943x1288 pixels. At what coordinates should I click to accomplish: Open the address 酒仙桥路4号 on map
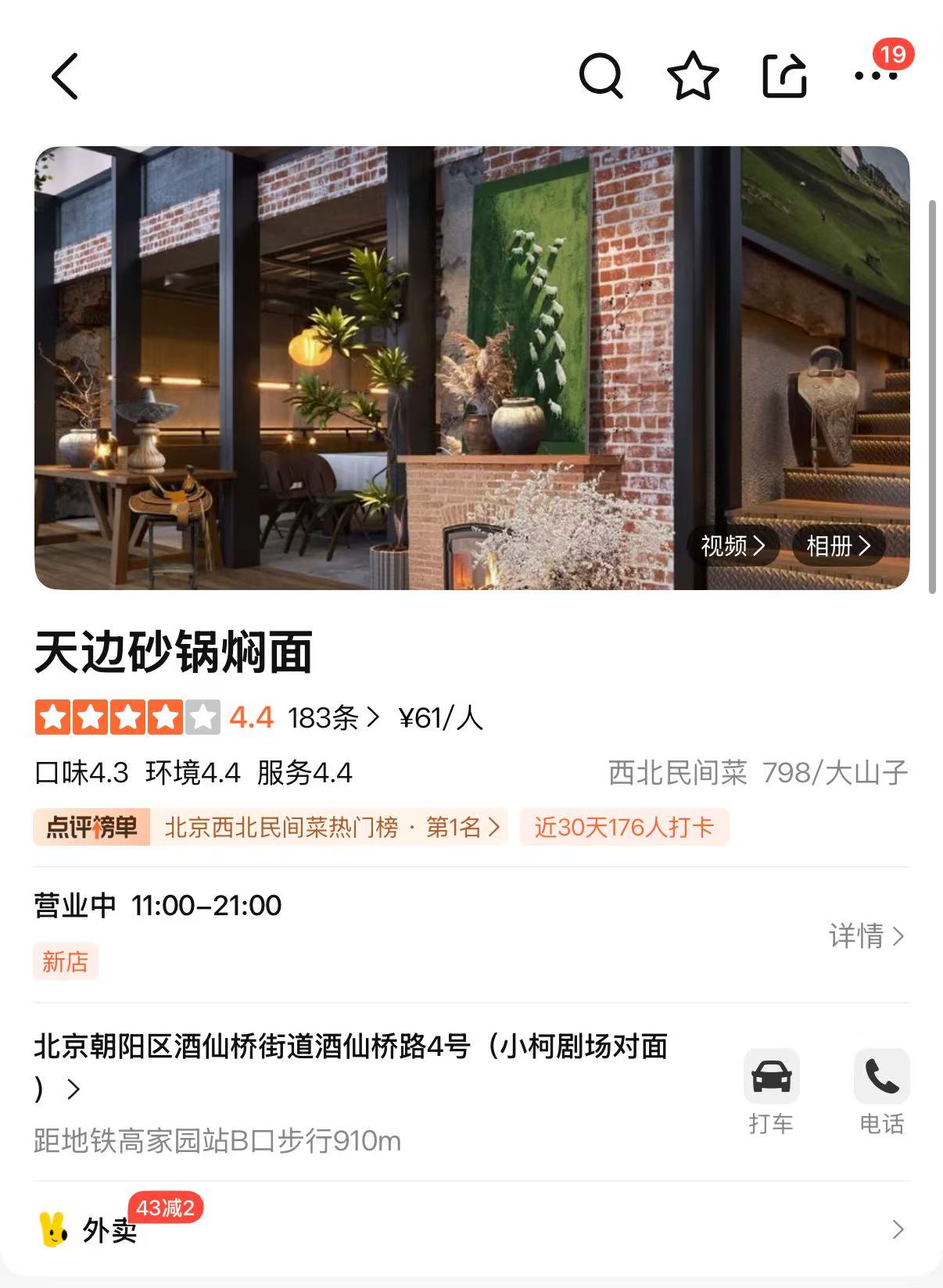click(350, 1047)
